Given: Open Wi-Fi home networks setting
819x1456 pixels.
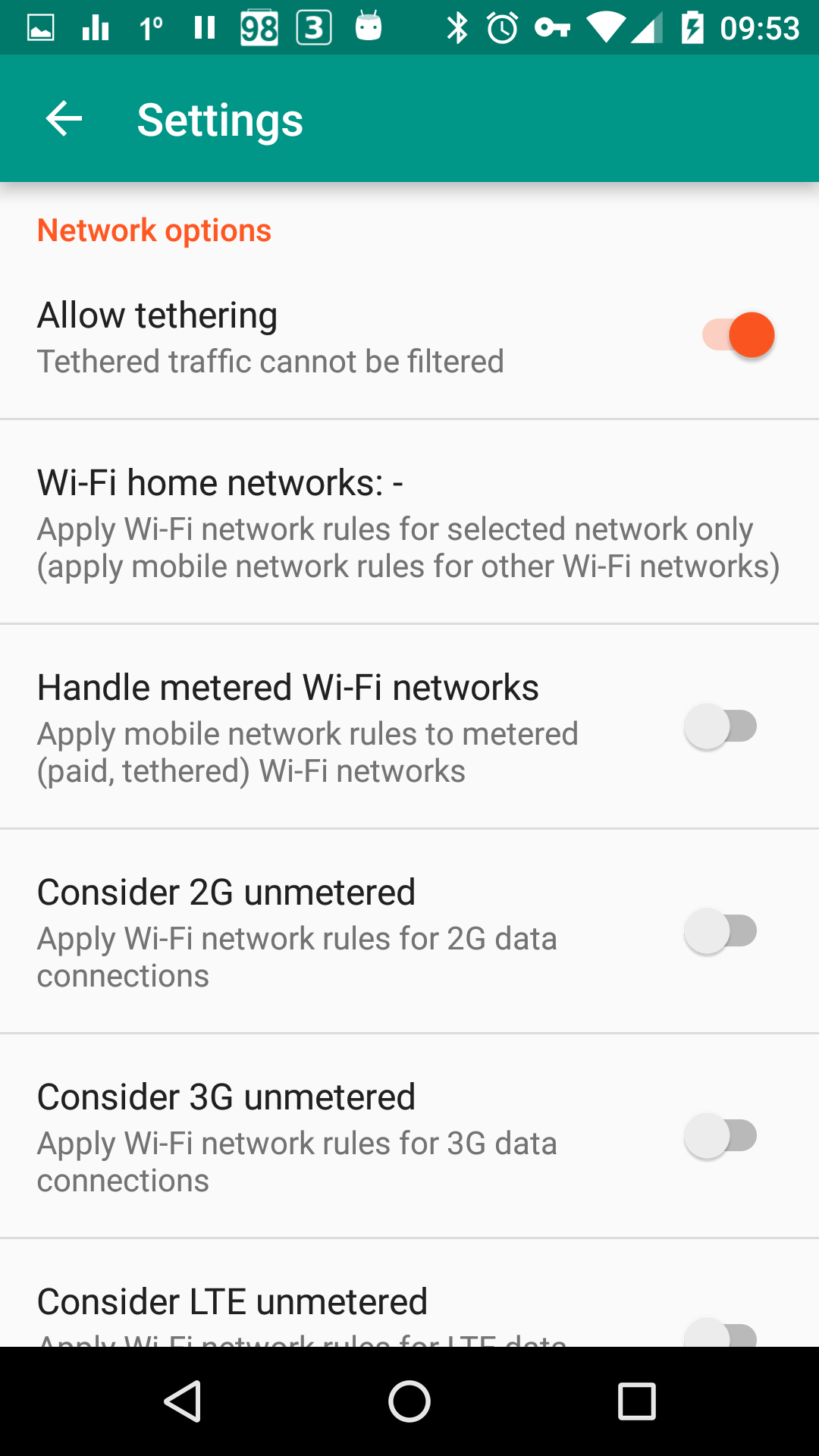Looking at the screenshot, I should tap(409, 522).
